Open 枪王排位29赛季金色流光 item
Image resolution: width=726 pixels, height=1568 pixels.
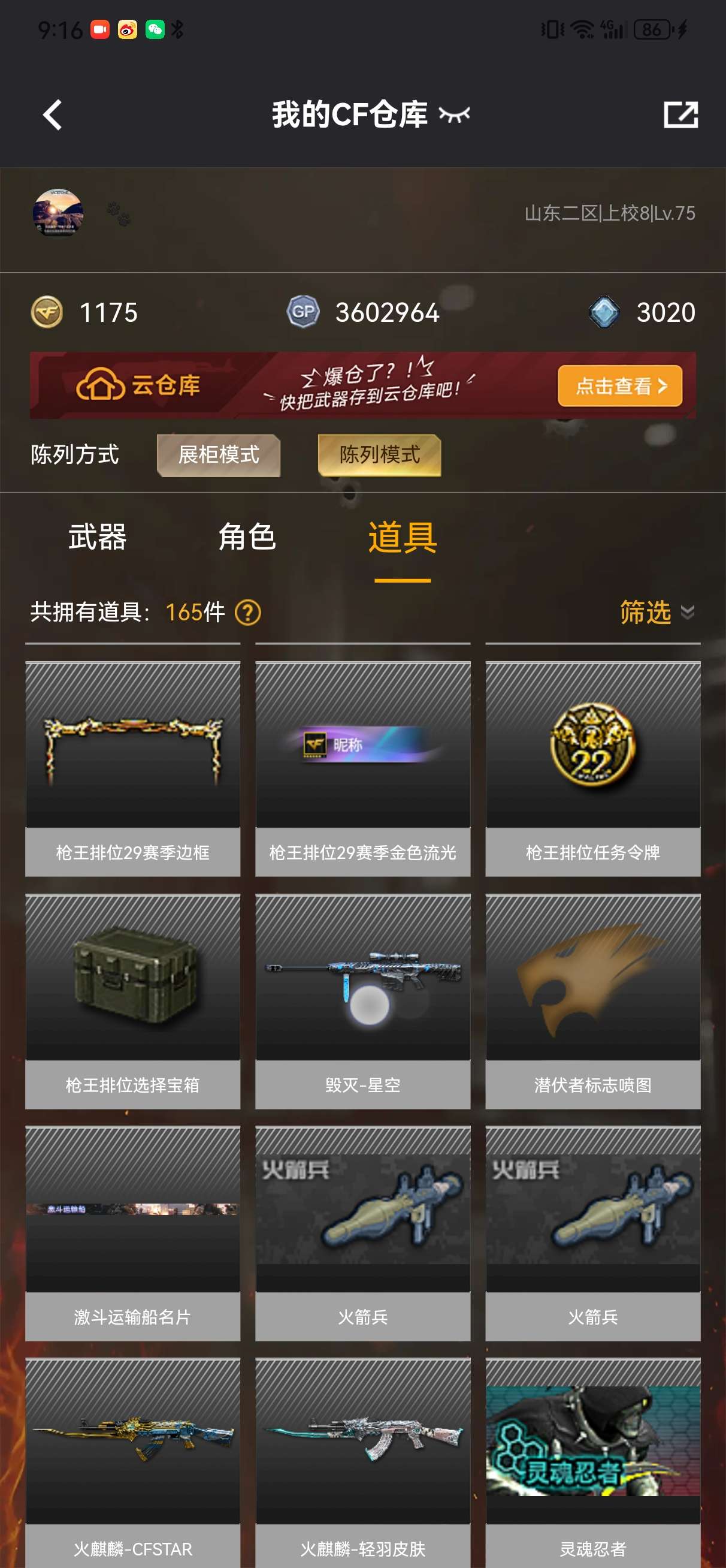362,767
